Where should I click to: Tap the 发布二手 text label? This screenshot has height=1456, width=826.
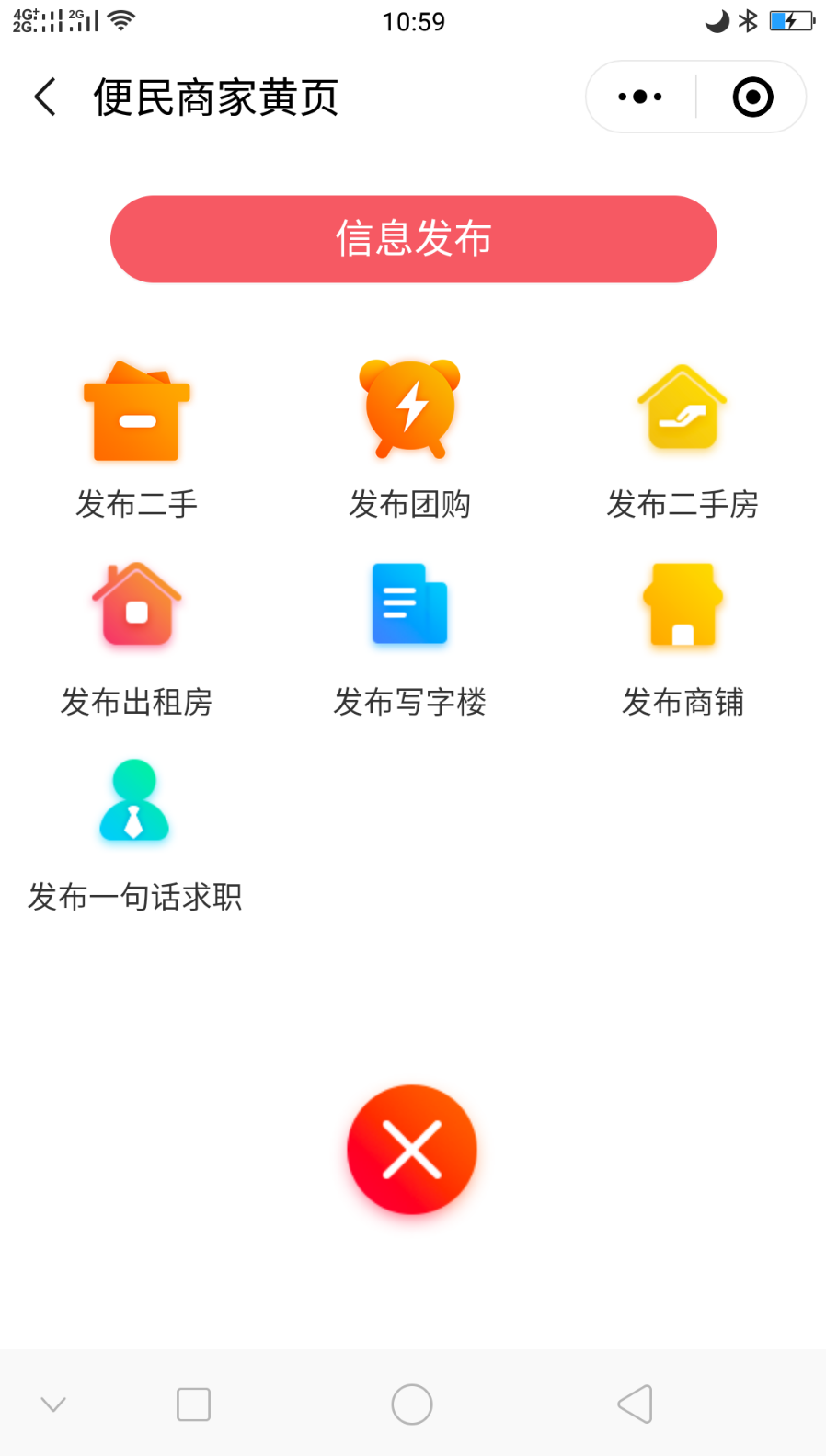coord(136,504)
